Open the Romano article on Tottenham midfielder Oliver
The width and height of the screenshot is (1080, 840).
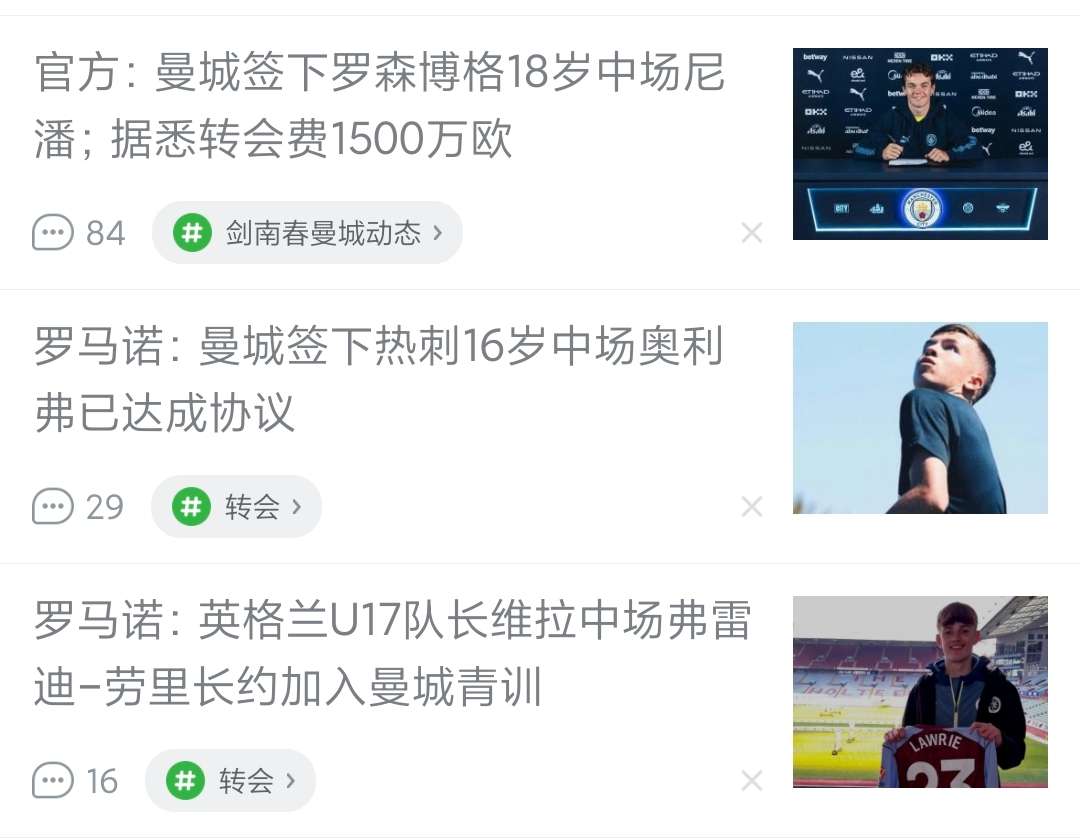pos(380,380)
